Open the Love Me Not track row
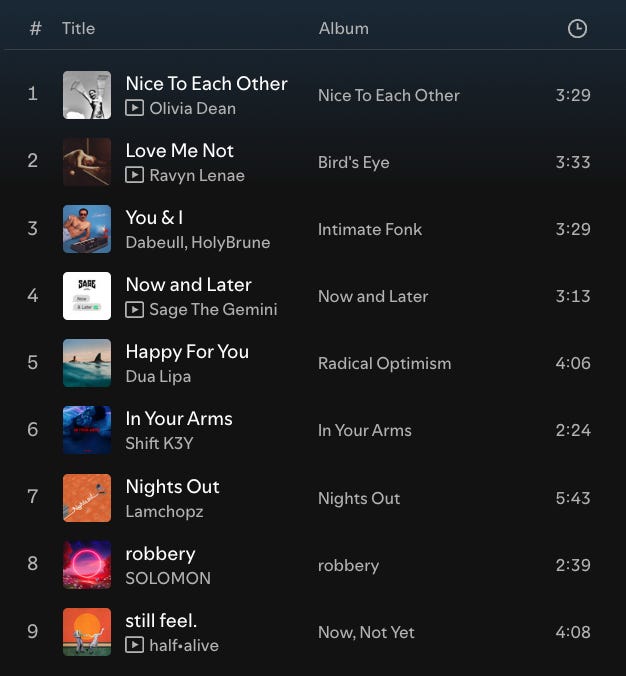The width and height of the screenshot is (626, 676). click(179, 151)
